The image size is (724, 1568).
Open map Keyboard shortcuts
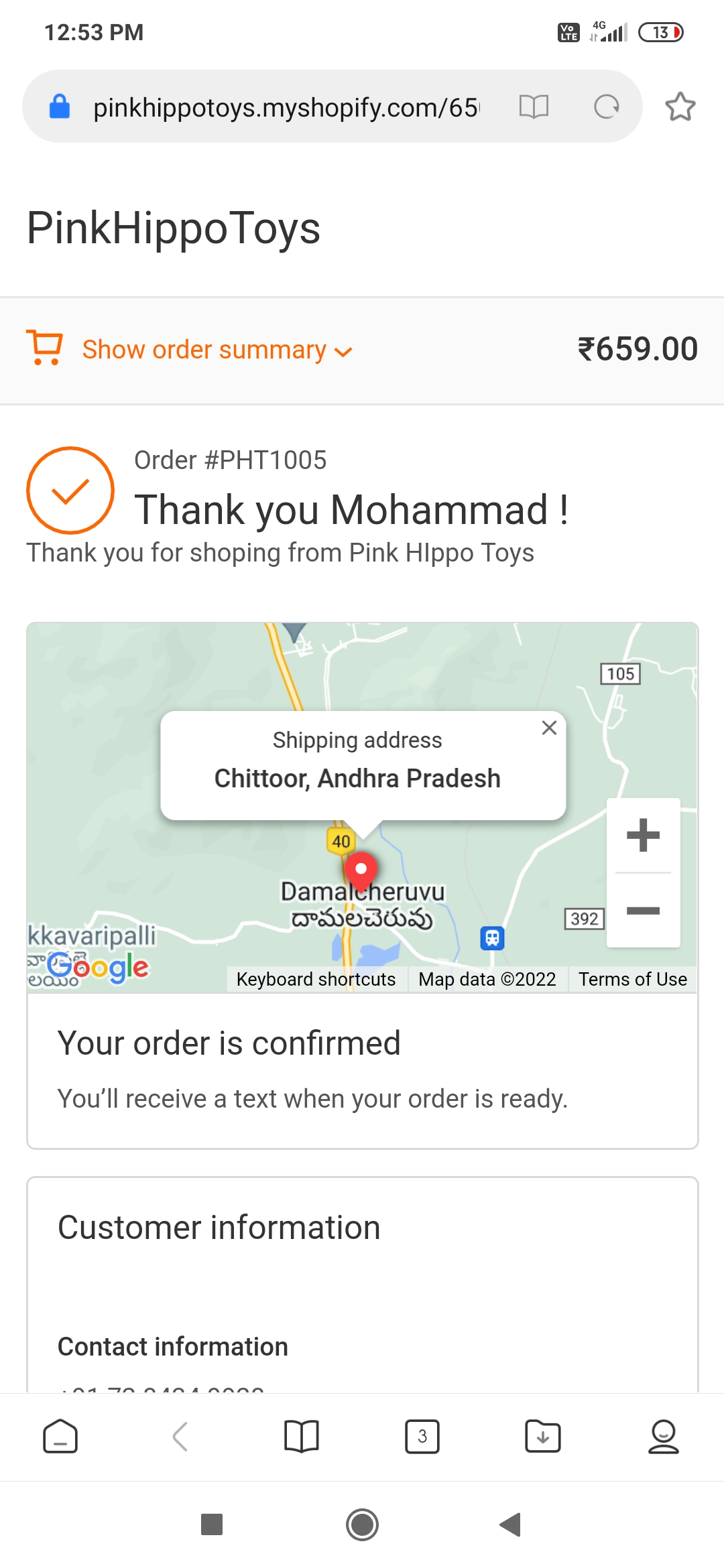coord(316,980)
